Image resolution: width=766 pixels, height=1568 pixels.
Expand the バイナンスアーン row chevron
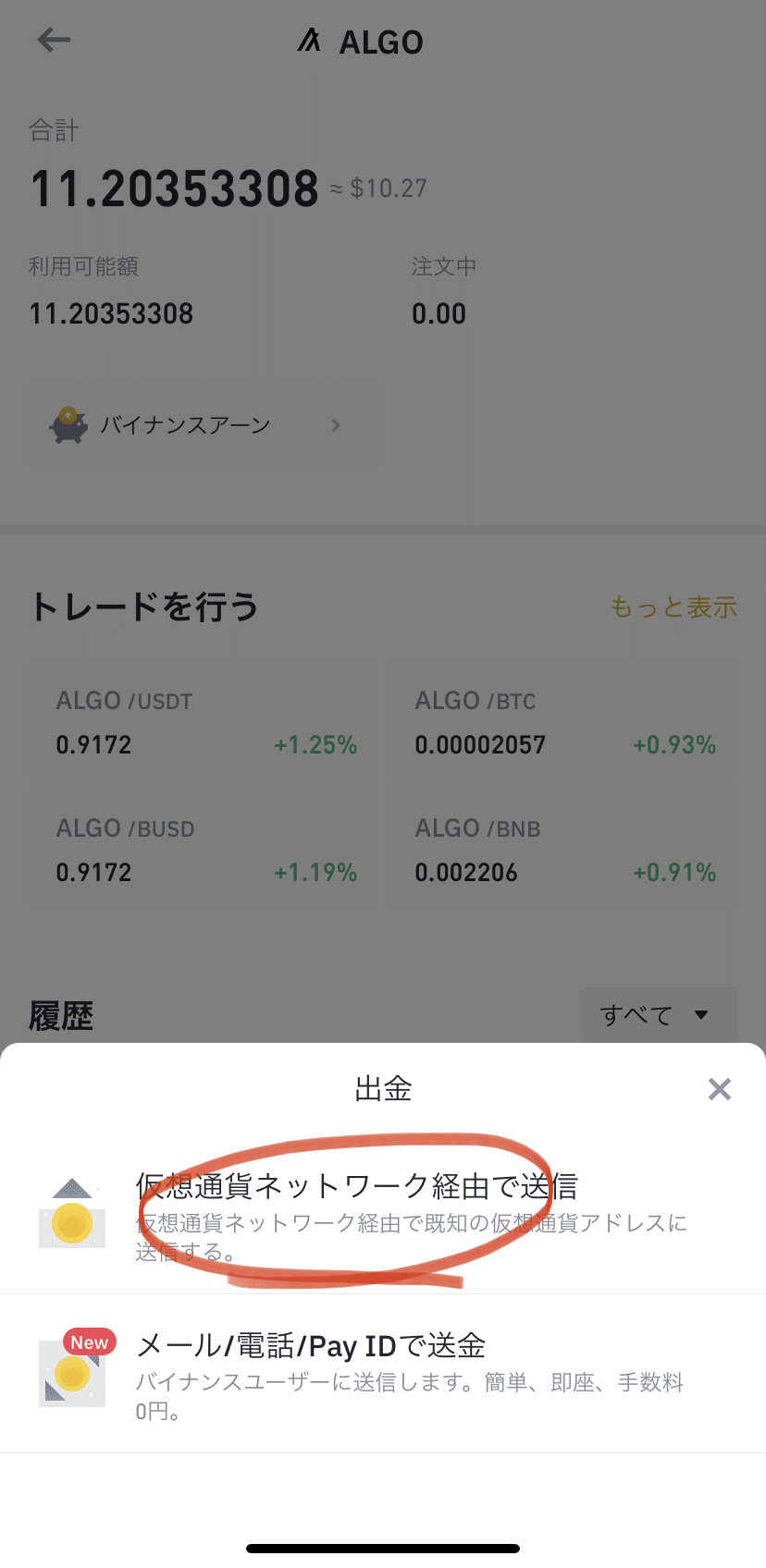[x=336, y=425]
